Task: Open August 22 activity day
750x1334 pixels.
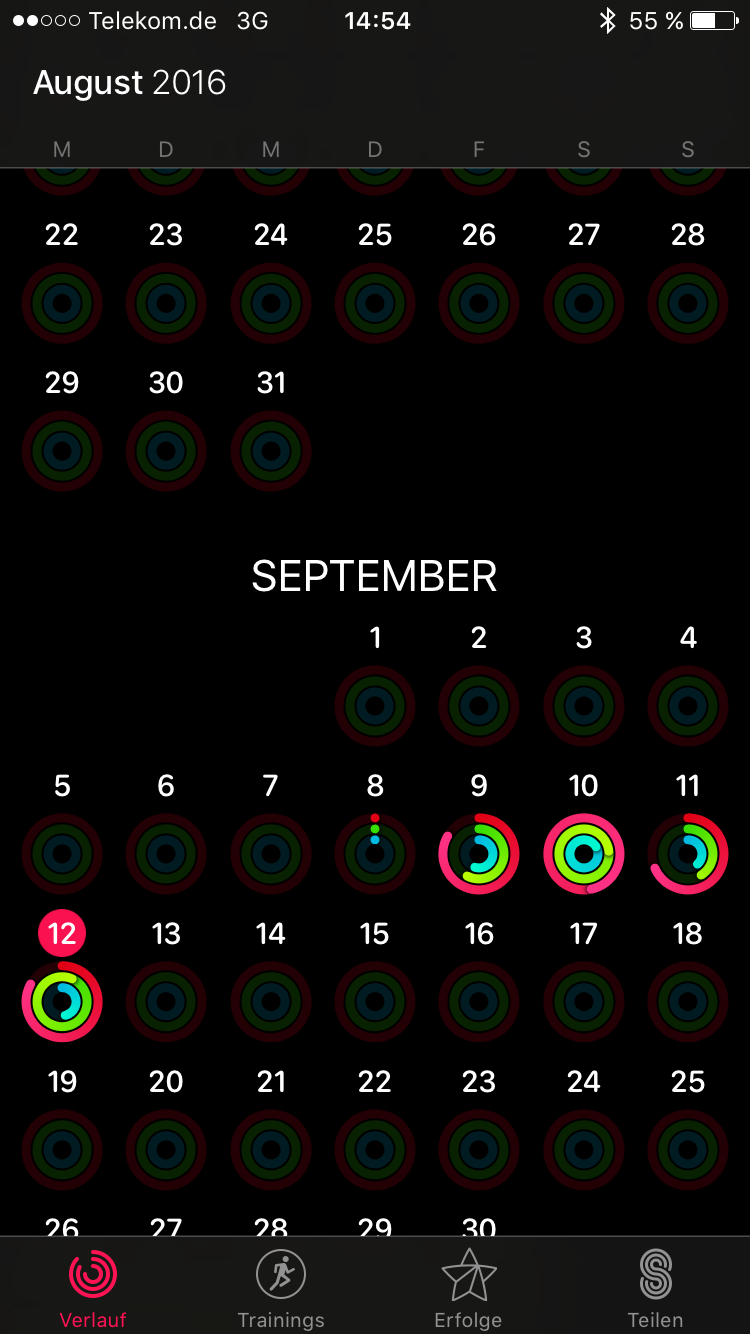Action: click(62, 303)
